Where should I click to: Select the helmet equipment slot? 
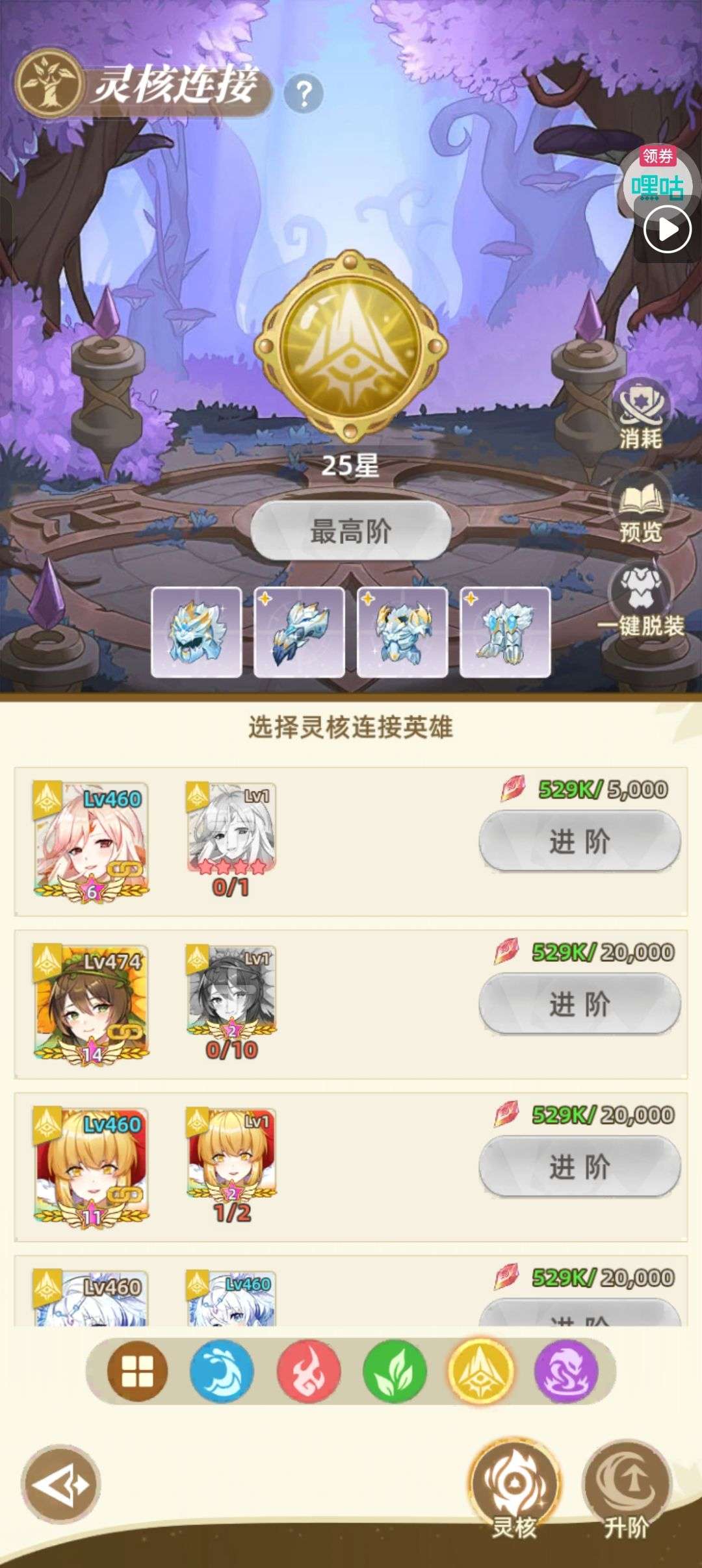(197, 632)
